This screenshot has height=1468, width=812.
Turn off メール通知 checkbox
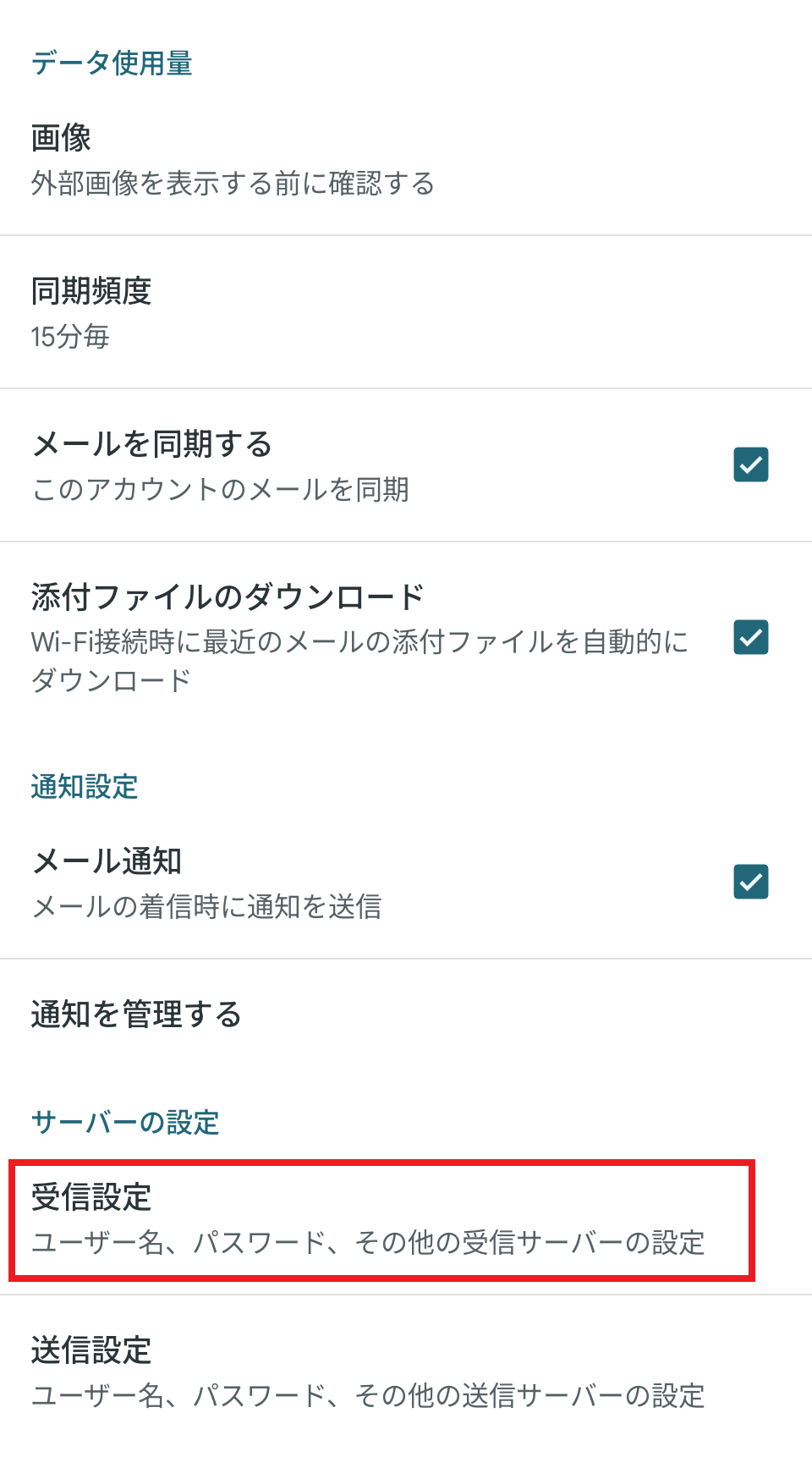coord(750,882)
